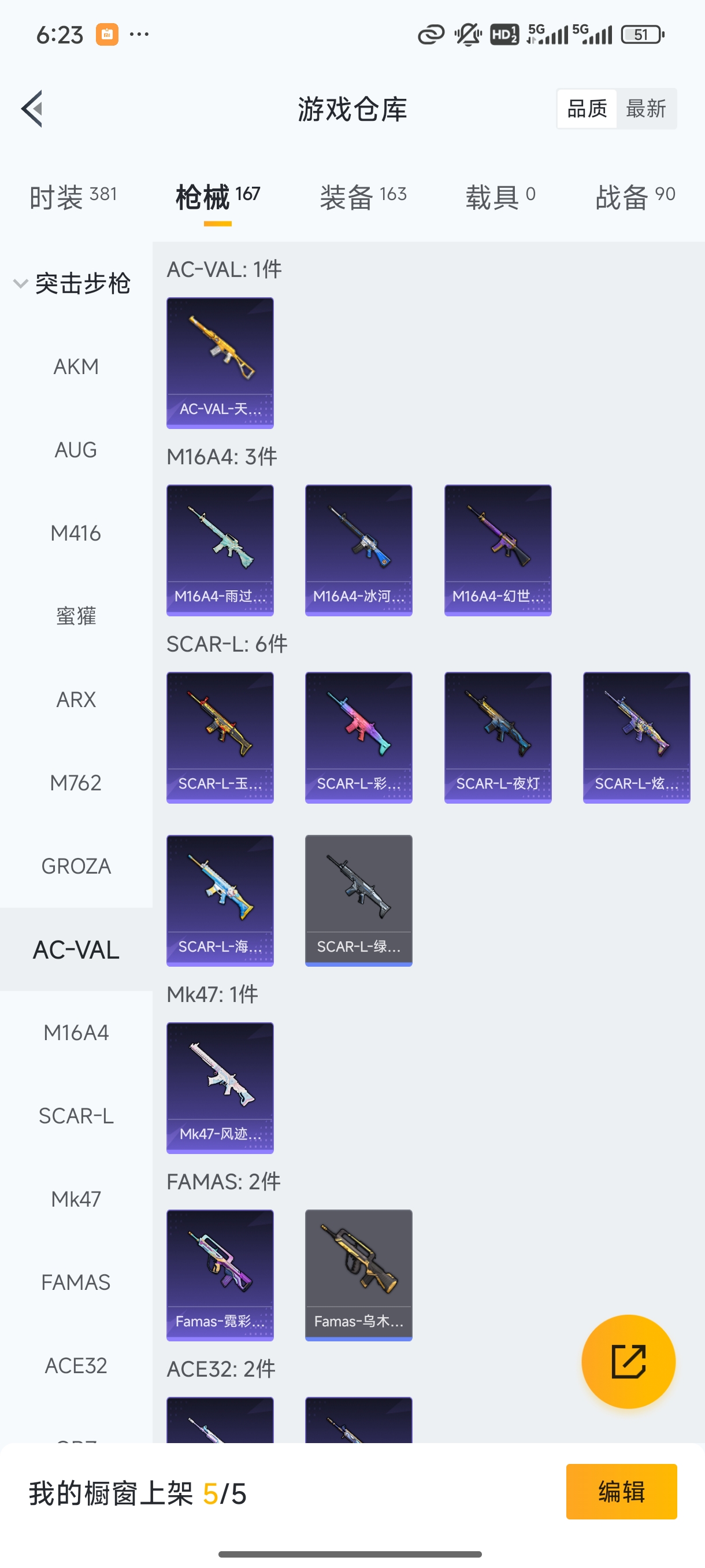This screenshot has height=1568, width=705.
Task: Jump to SCAR-L in the sidebar
Action: click(x=76, y=1116)
